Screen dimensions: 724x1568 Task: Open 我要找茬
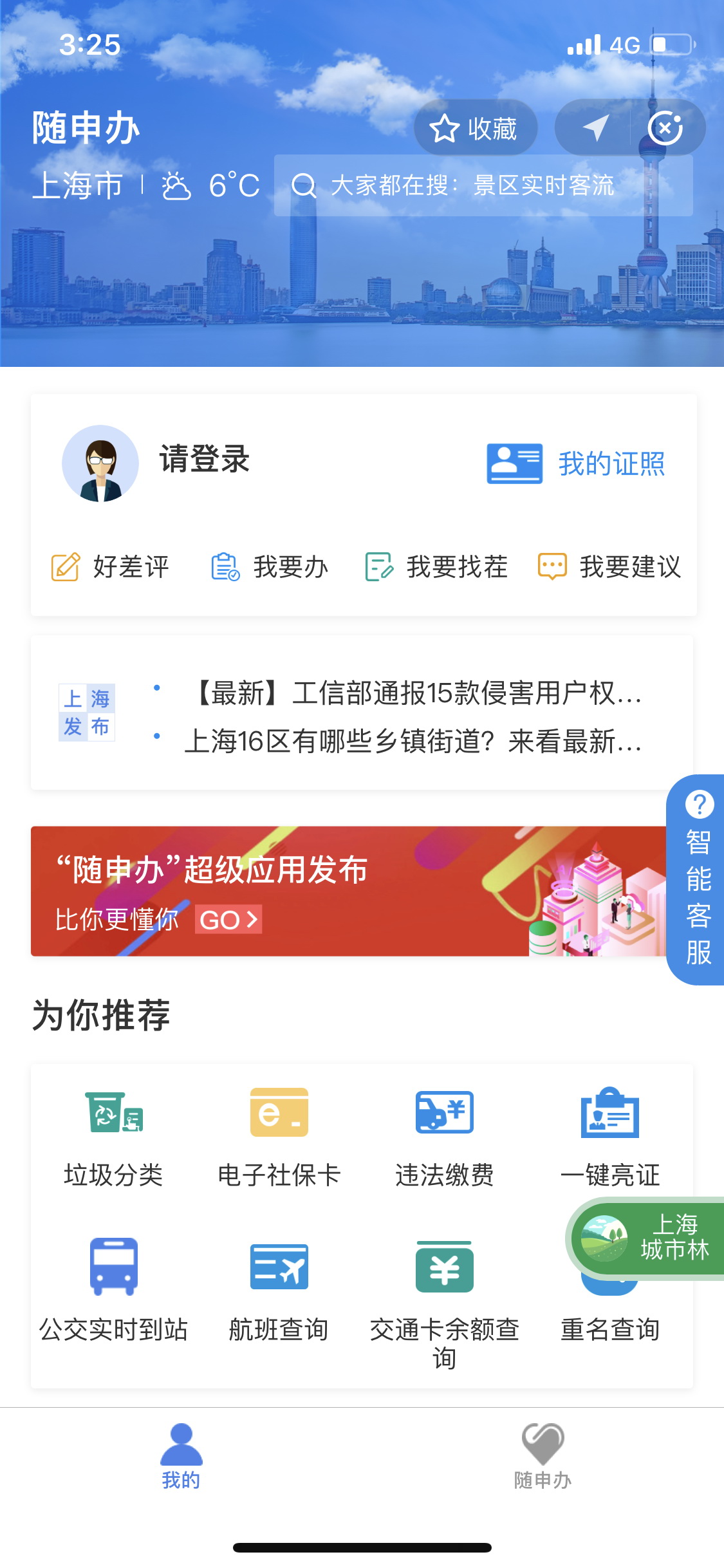(437, 567)
